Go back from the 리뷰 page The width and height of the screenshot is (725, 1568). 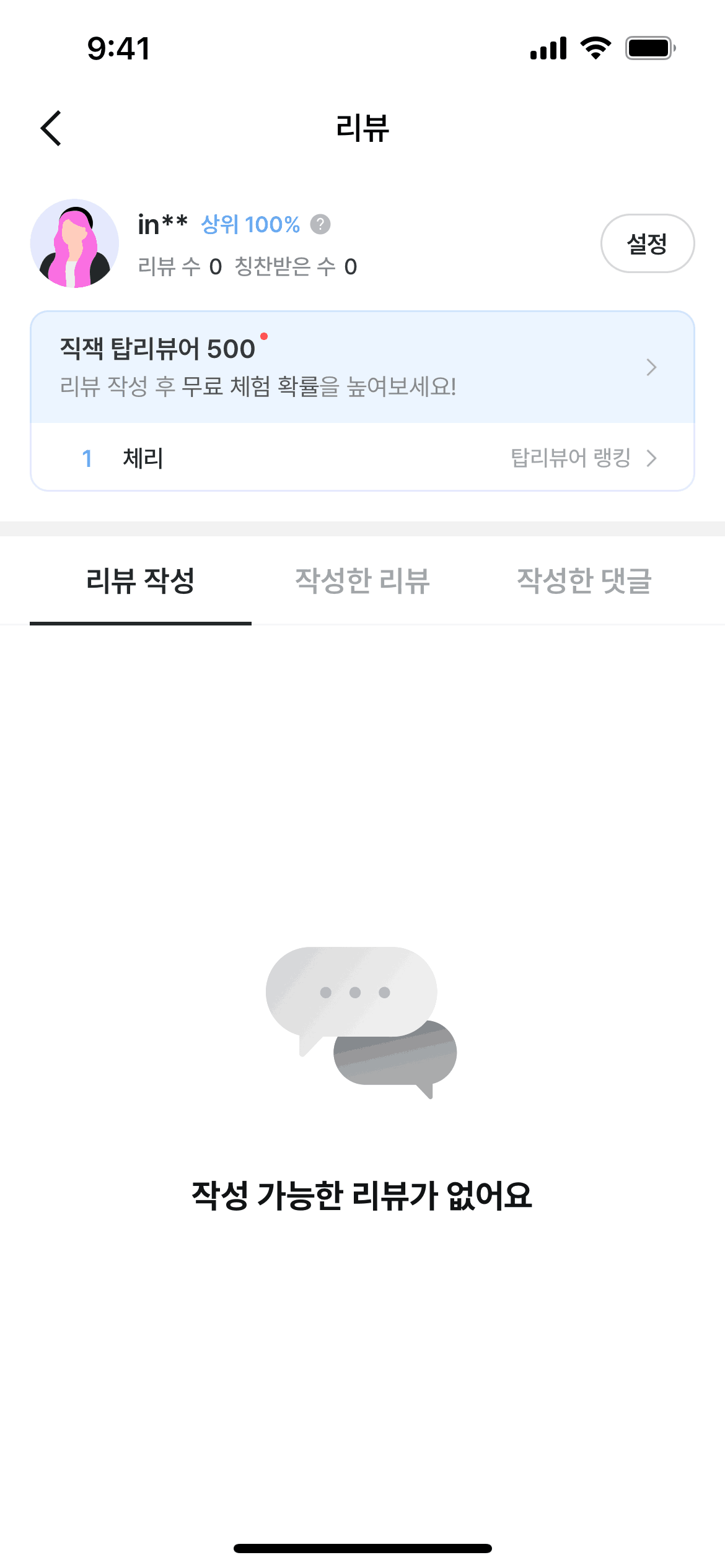click(x=51, y=128)
